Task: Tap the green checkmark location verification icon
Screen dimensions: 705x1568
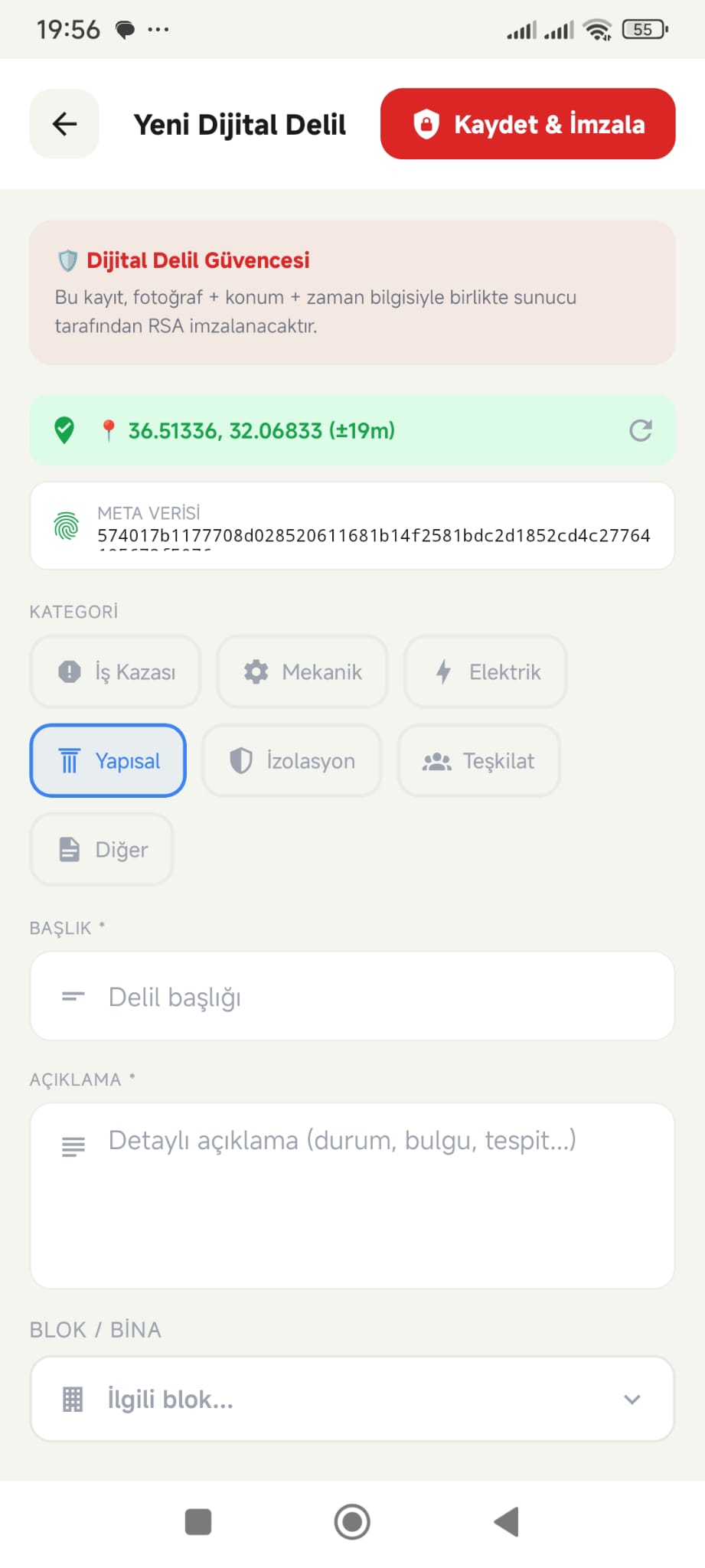Action: 64,430
